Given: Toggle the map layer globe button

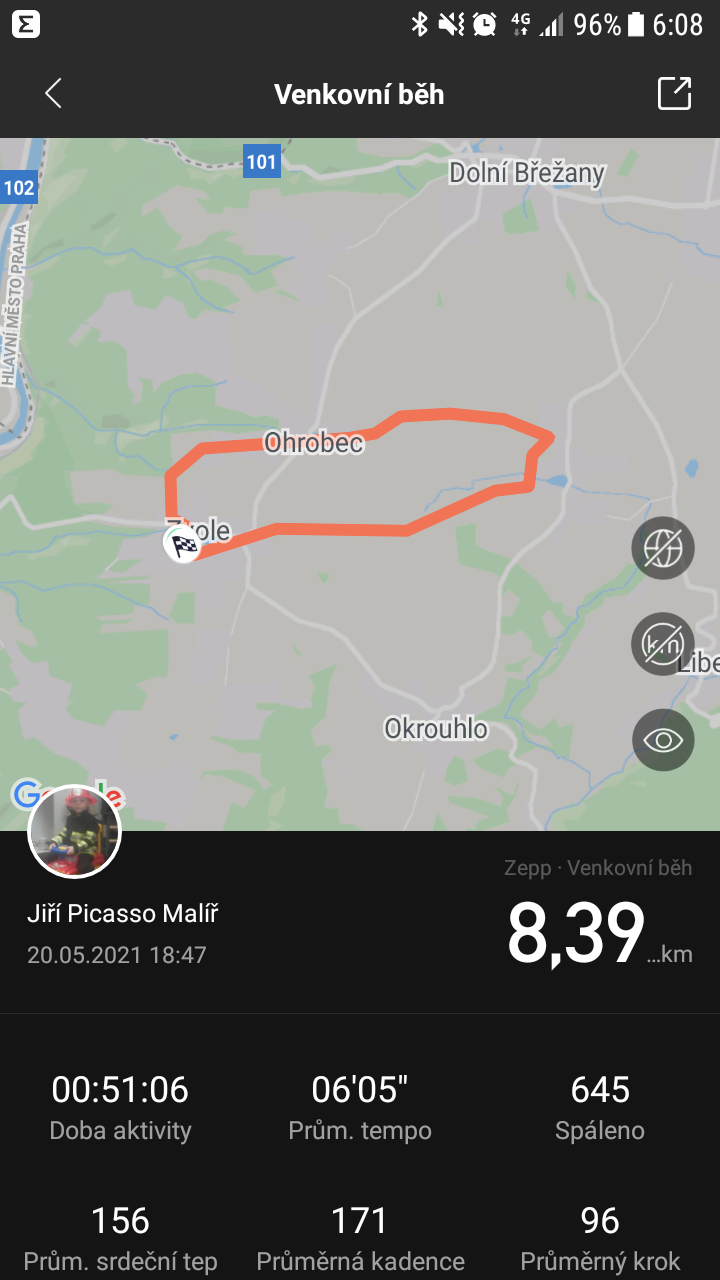Looking at the screenshot, I should (663, 548).
